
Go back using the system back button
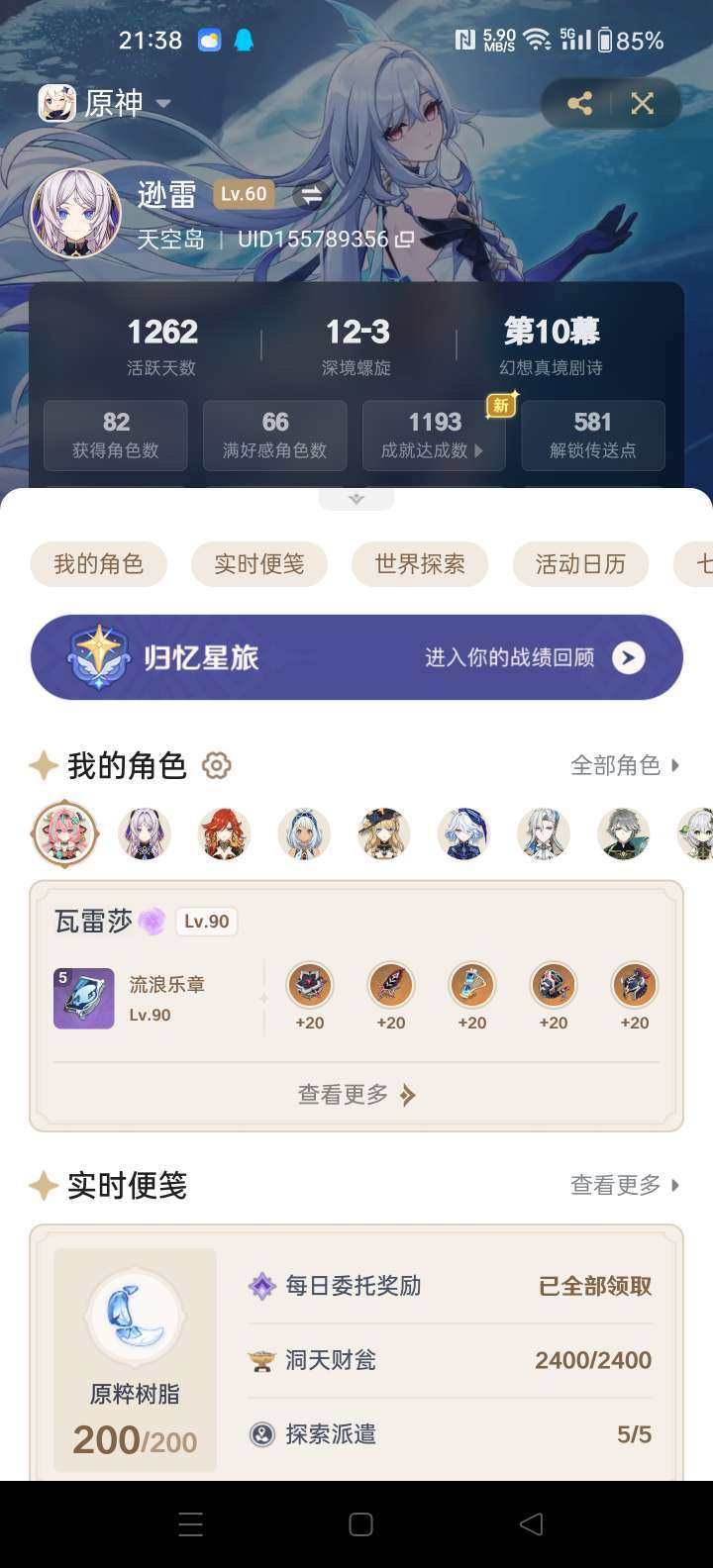point(532,1524)
